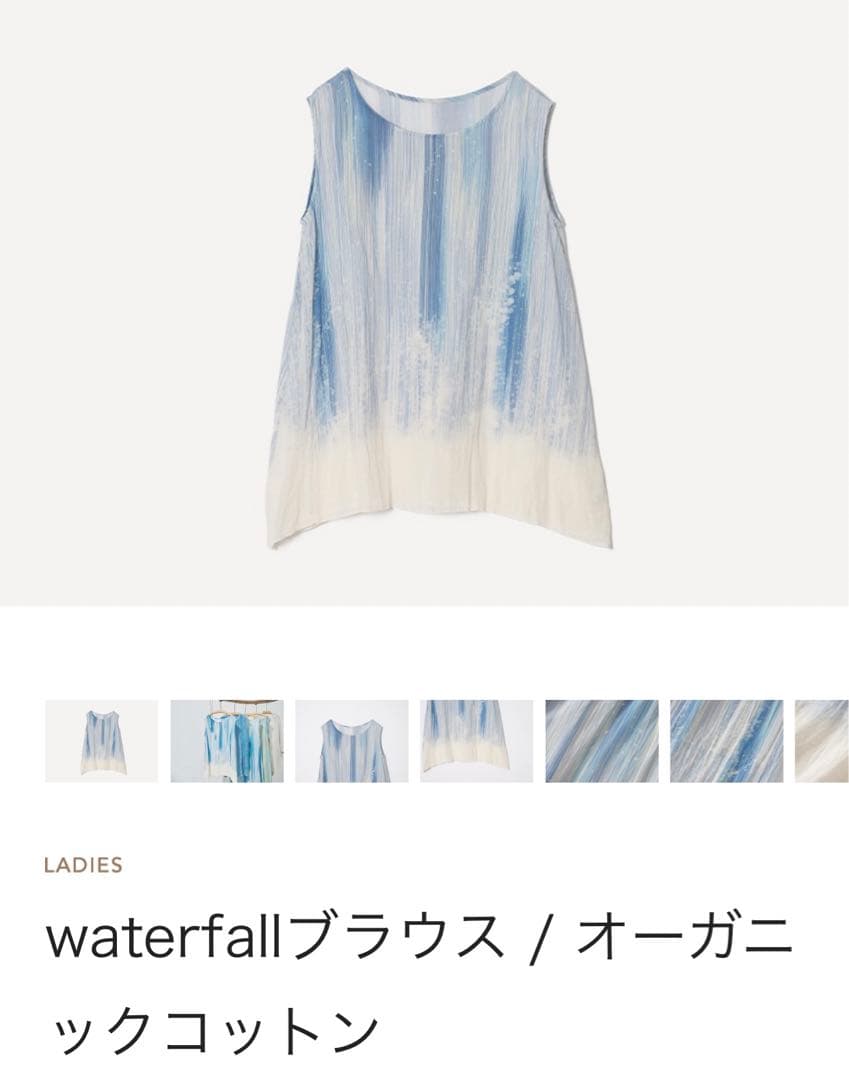
Task: Select the partially visible cream fabric thumbnail
Action: coord(822,741)
